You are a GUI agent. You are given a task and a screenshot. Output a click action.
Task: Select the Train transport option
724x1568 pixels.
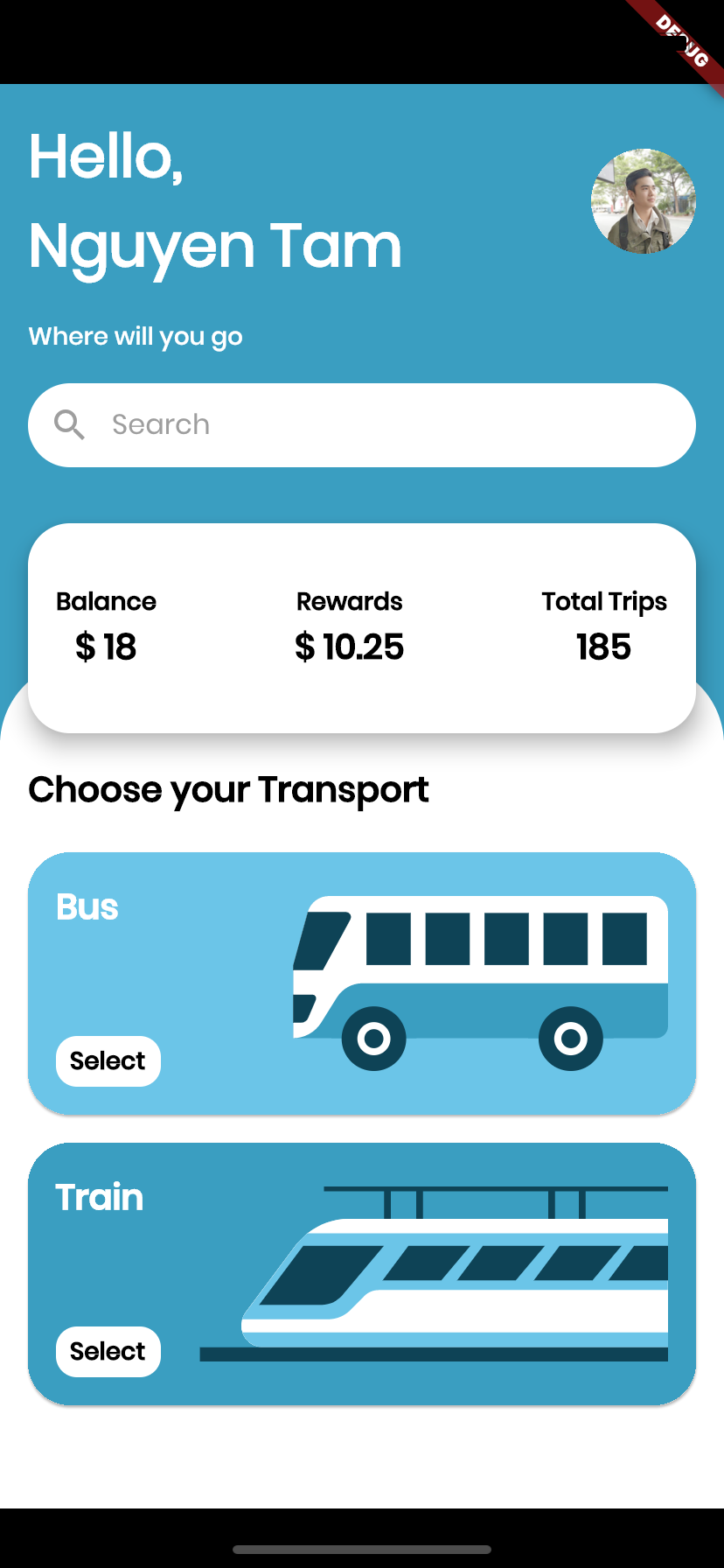pos(108,1352)
